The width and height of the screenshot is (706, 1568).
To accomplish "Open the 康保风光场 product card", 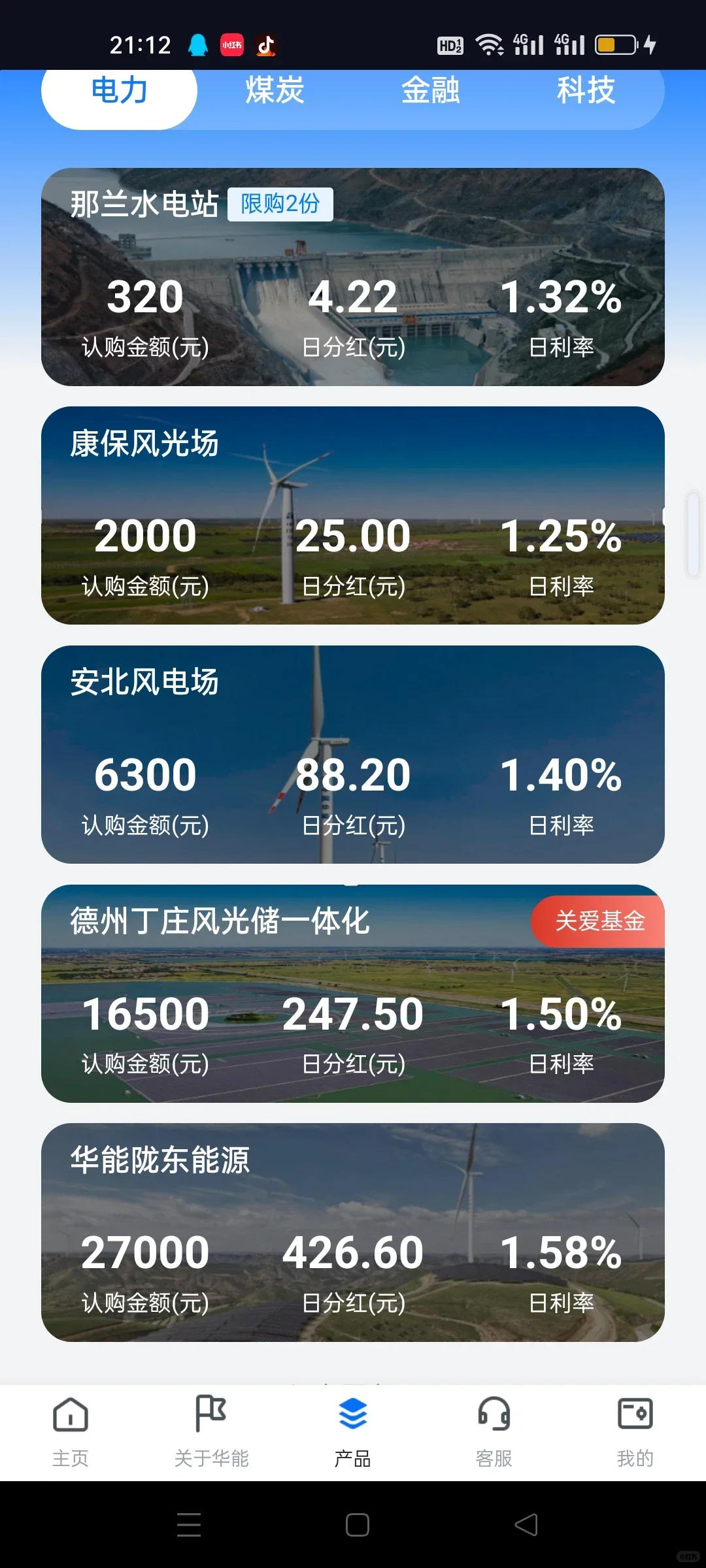I will [353, 515].
